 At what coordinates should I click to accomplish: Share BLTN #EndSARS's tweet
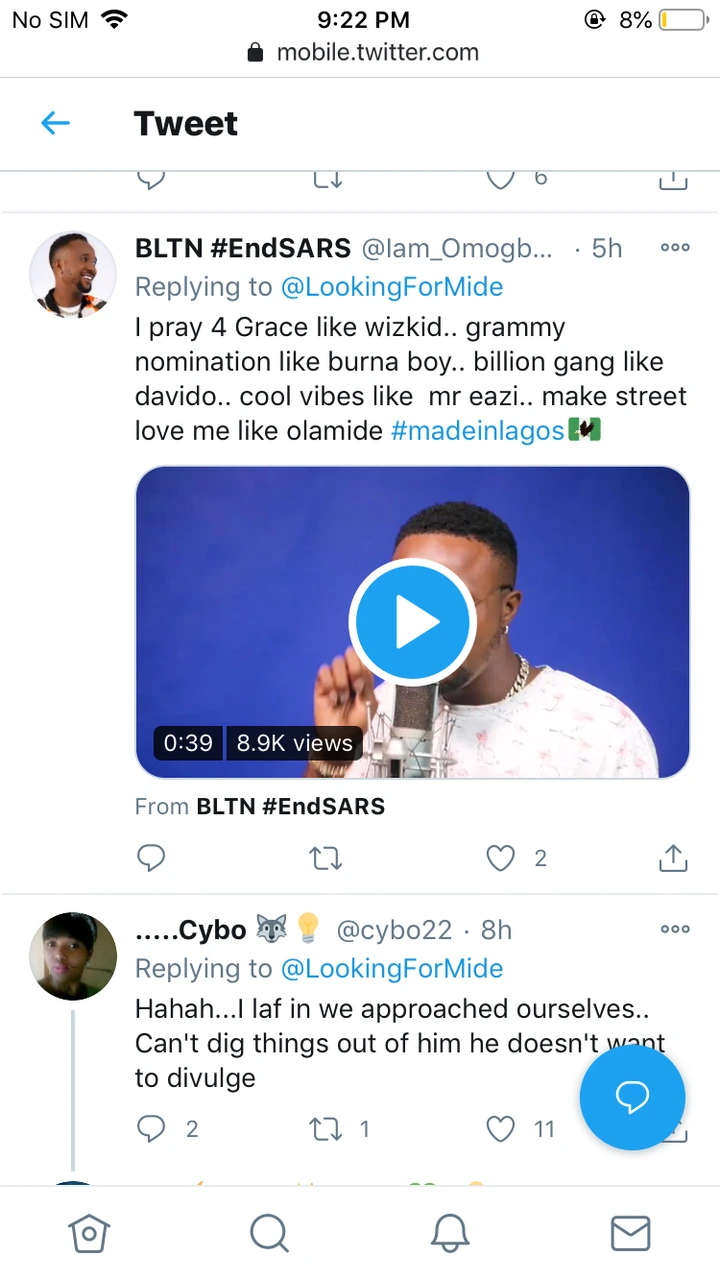(673, 858)
